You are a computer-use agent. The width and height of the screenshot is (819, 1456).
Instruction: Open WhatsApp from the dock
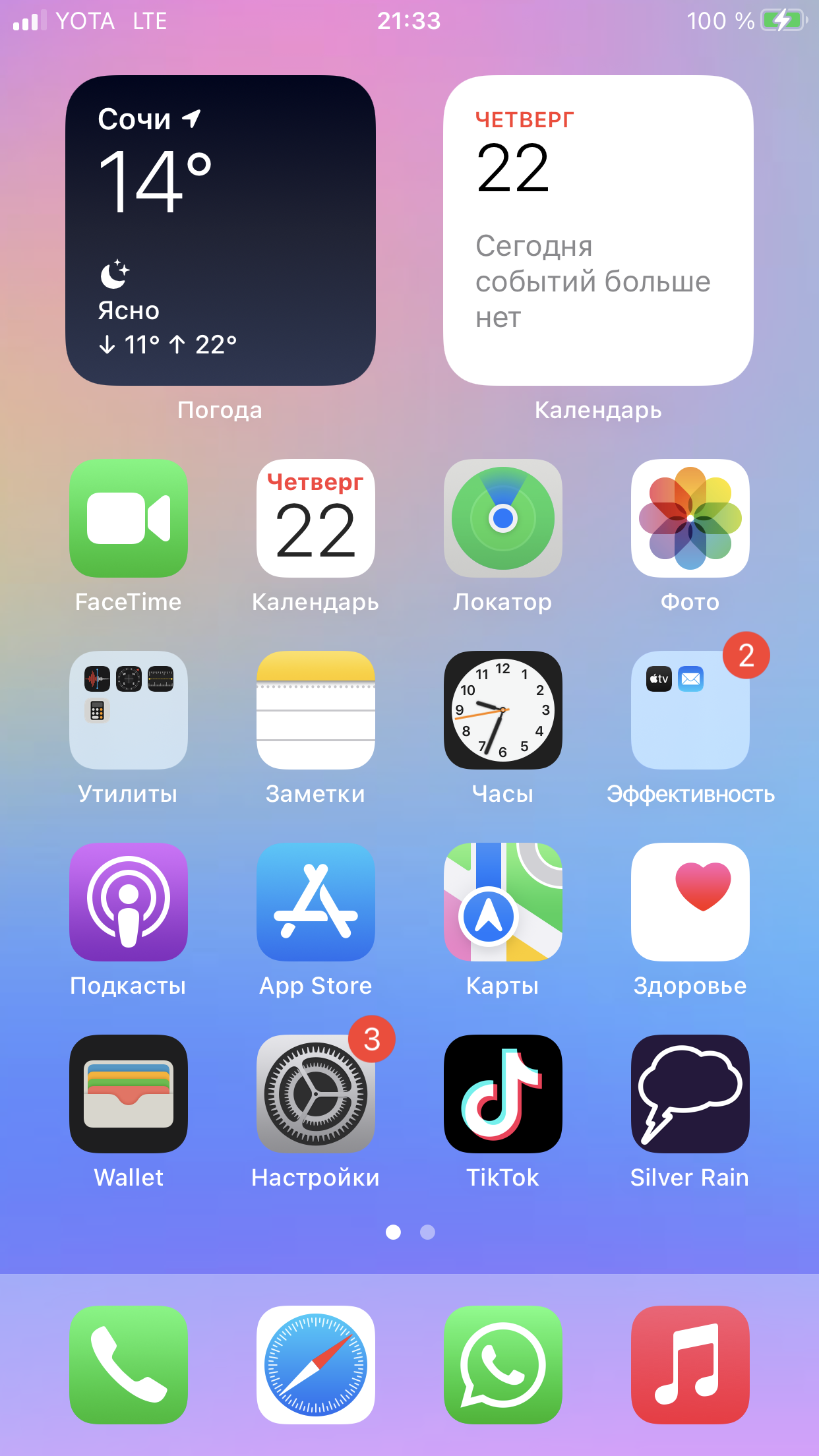pyautogui.click(x=502, y=1364)
